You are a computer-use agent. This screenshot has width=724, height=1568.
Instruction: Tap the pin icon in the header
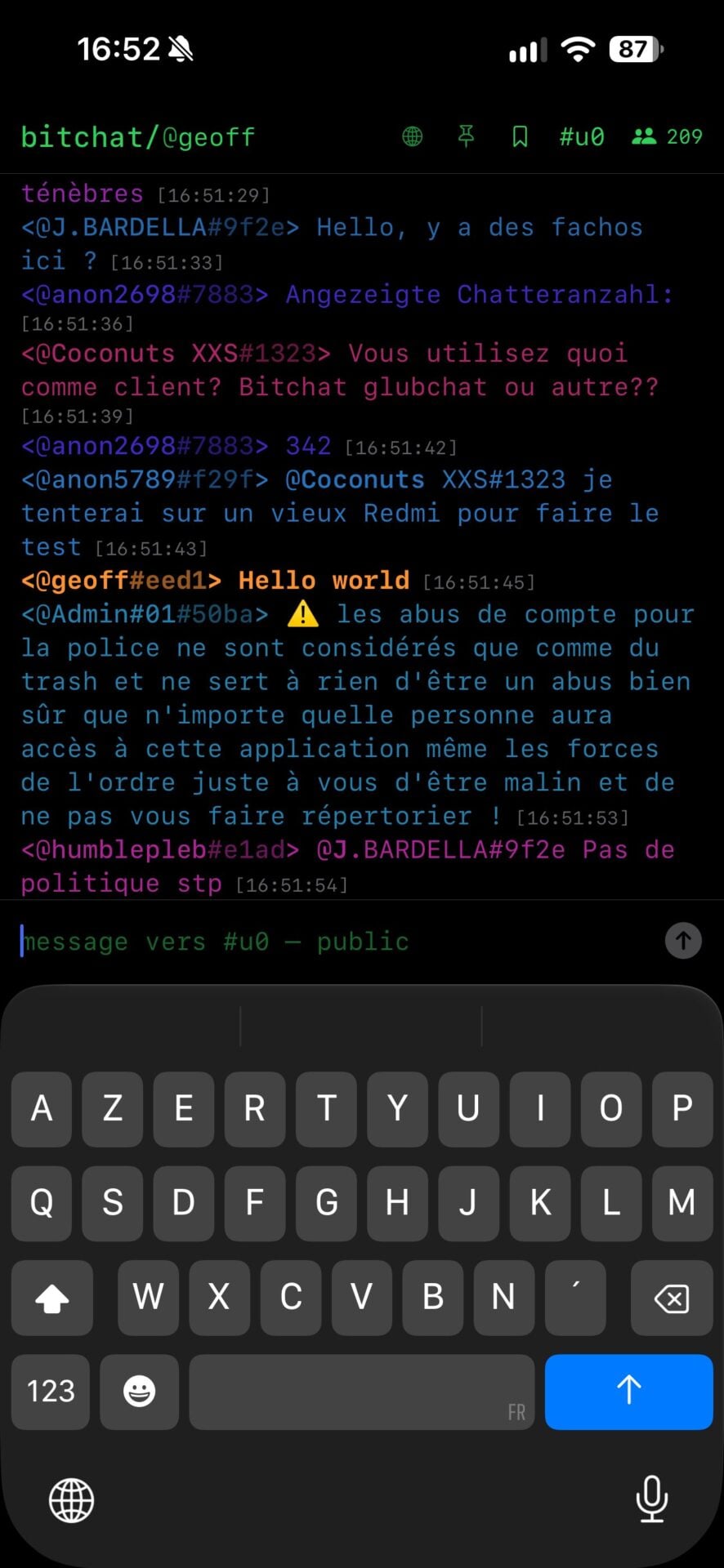[x=467, y=136]
